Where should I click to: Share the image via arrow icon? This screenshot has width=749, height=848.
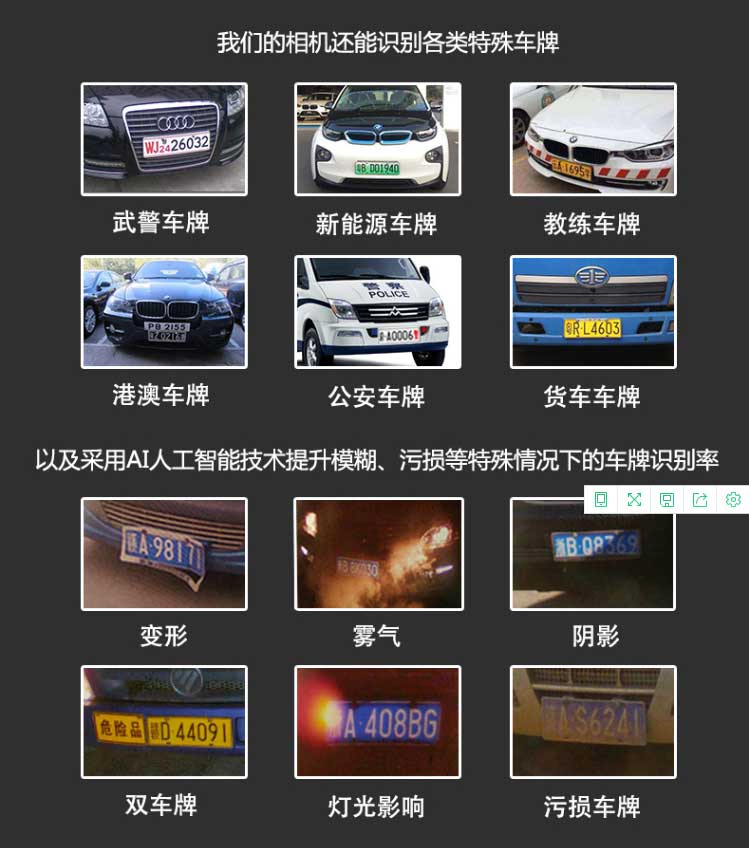click(700, 500)
